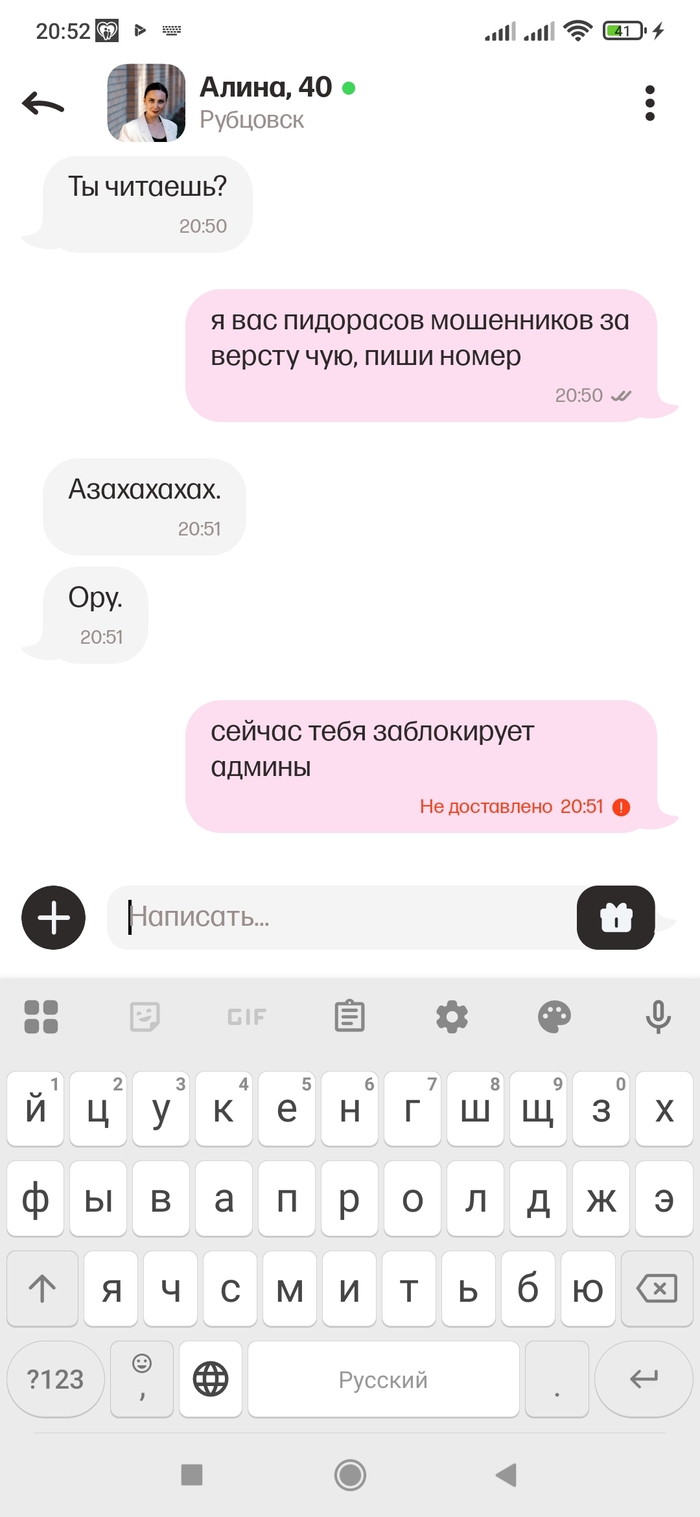
Task: Tap the keyboard enter key
Action: pos(643,1380)
